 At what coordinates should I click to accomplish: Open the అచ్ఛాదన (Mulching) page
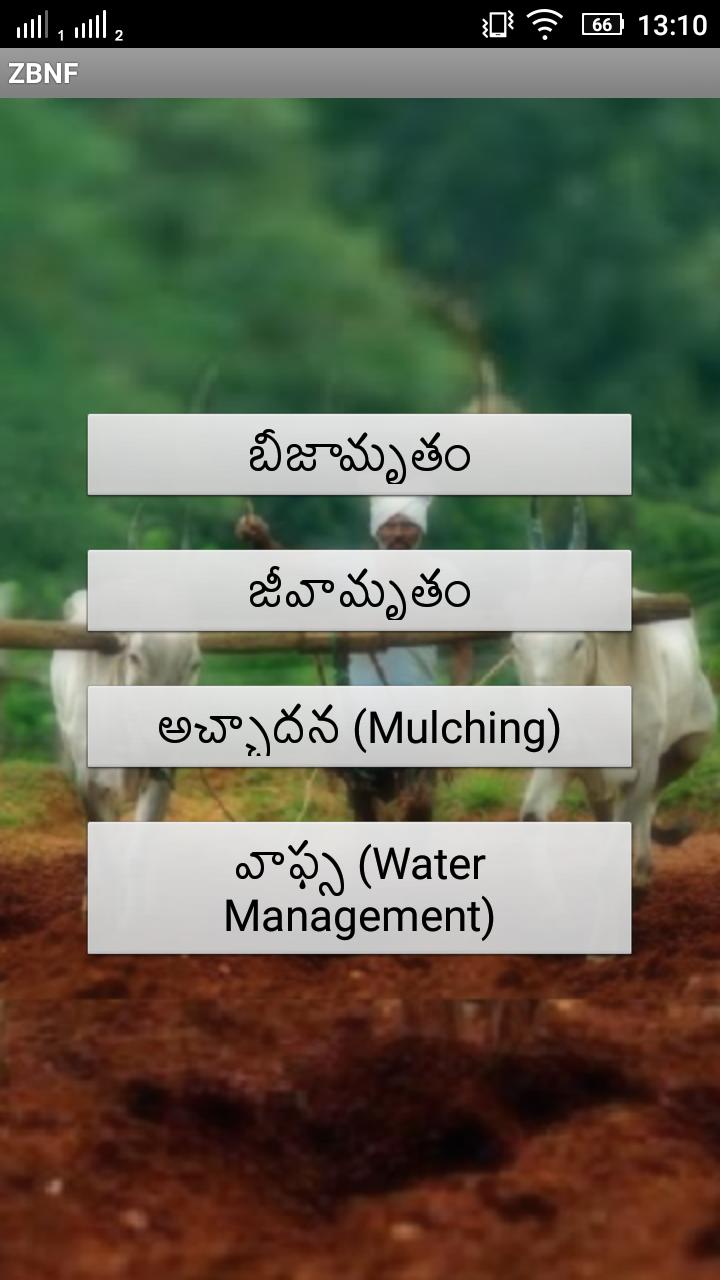point(359,726)
